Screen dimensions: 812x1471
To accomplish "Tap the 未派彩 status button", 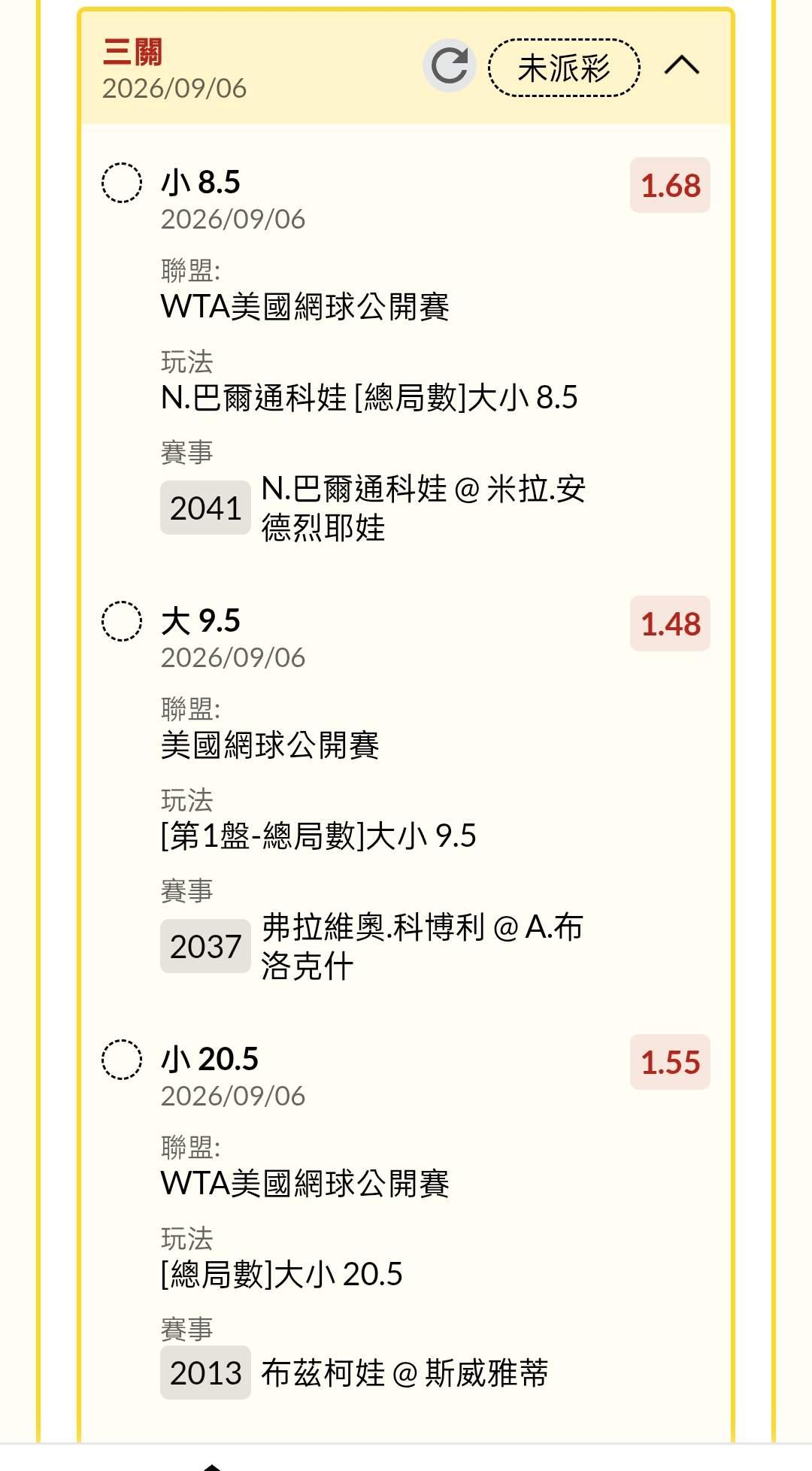I will point(564,68).
